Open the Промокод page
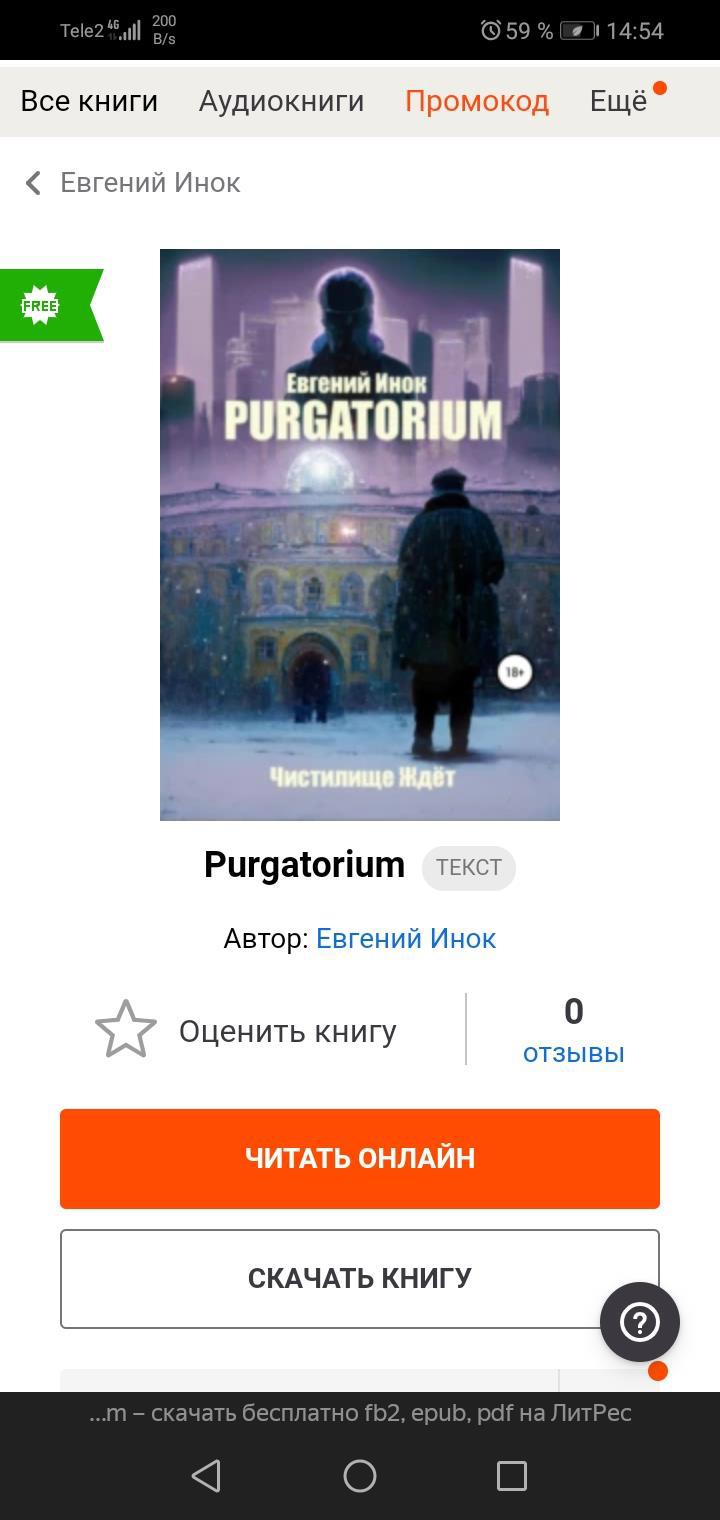Image resolution: width=720 pixels, height=1520 pixels. point(477,101)
